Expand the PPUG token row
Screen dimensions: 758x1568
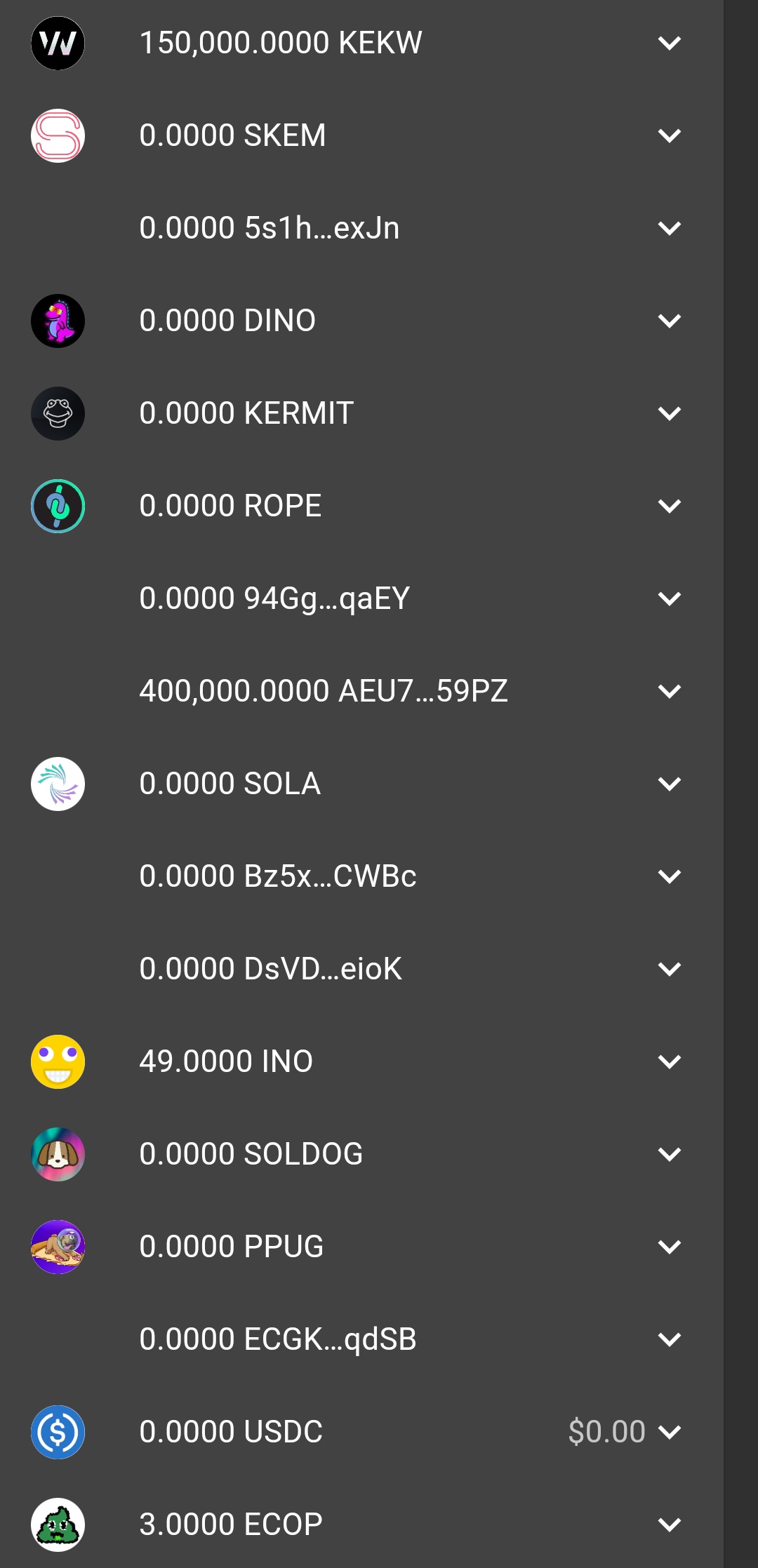coord(670,1247)
